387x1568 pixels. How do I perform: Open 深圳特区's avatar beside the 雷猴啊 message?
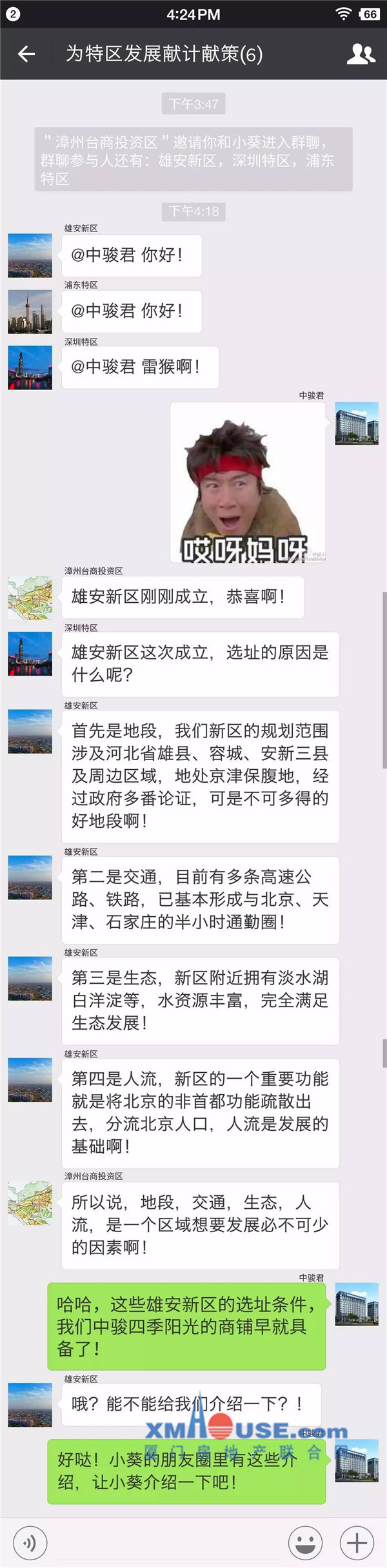[30, 367]
